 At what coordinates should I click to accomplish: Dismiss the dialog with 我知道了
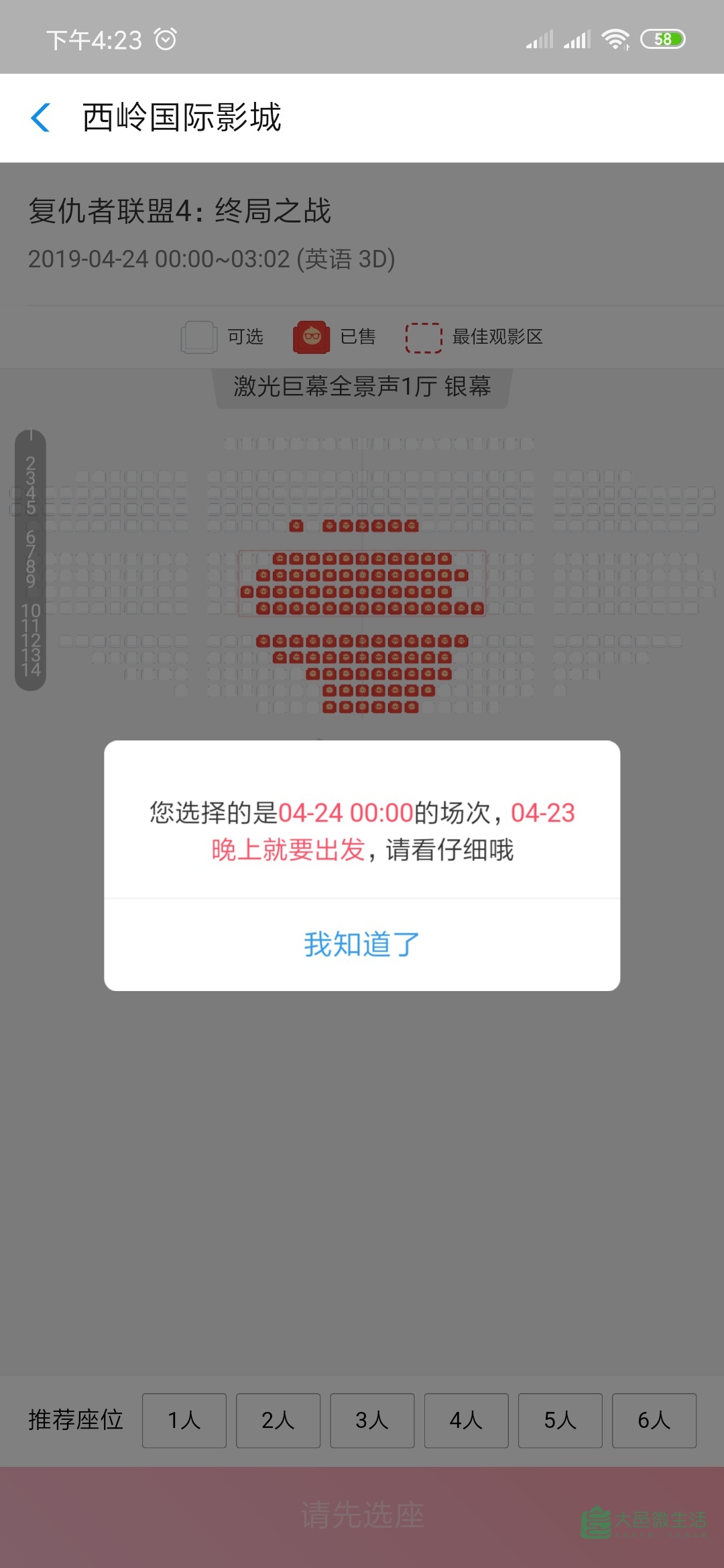click(x=362, y=944)
